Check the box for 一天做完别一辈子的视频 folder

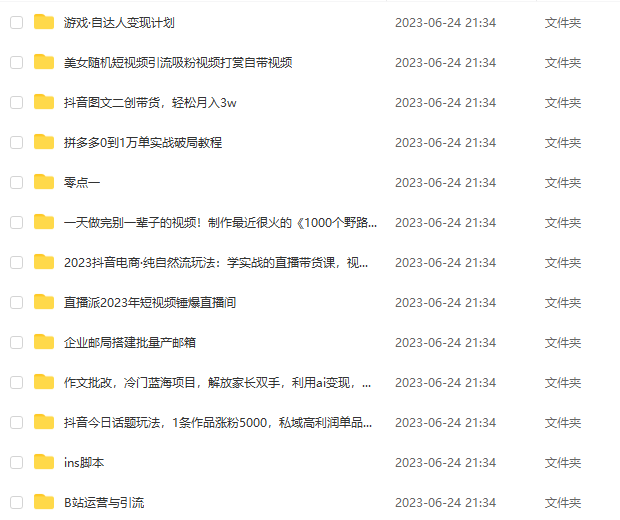pyautogui.click(x=16, y=222)
